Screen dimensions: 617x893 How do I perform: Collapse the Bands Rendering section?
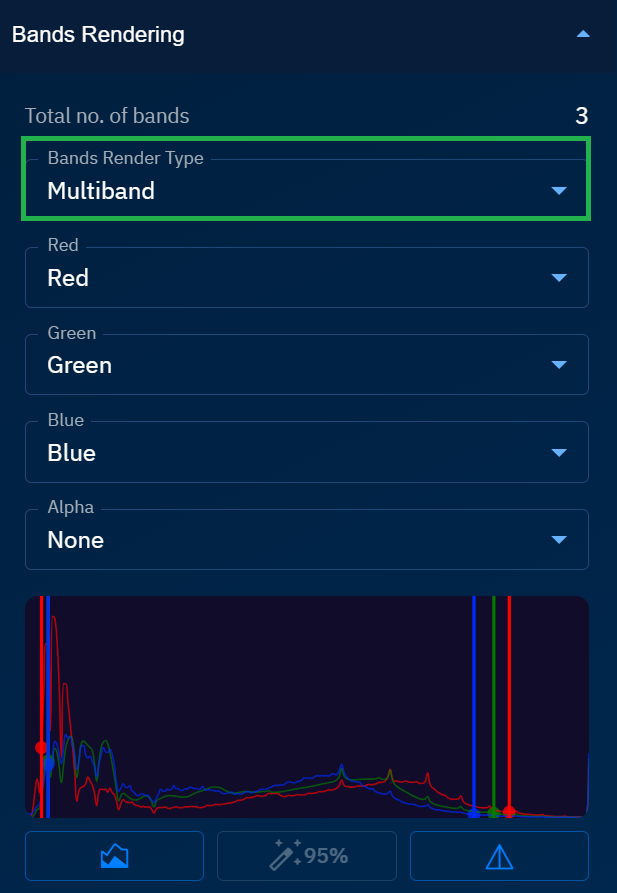coord(583,34)
